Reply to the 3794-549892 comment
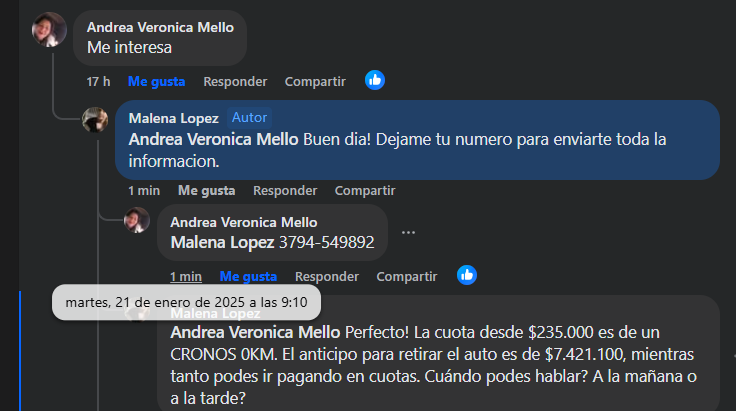Screen dimensions: 736x411 tap(327, 276)
